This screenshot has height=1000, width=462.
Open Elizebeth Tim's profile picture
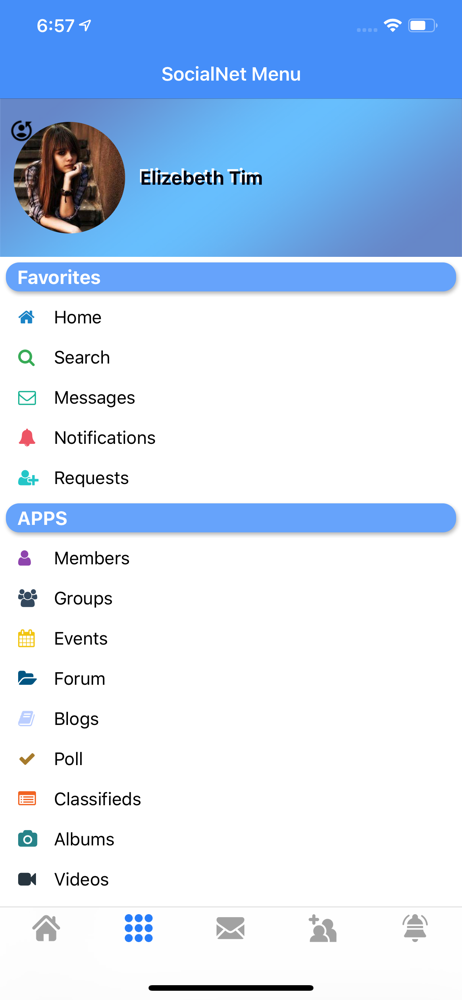pyautogui.click(x=70, y=177)
